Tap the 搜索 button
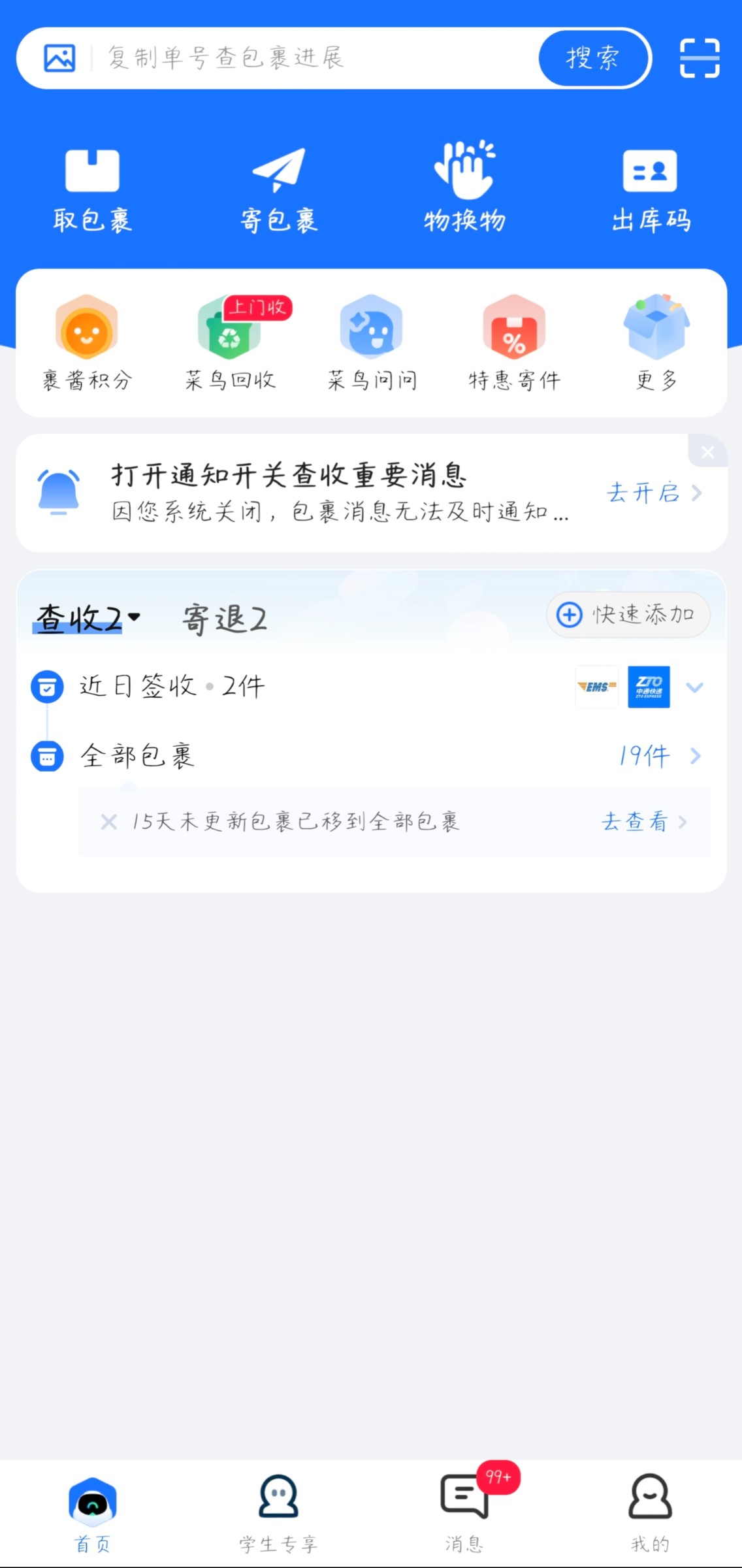742x1568 pixels. (x=594, y=58)
